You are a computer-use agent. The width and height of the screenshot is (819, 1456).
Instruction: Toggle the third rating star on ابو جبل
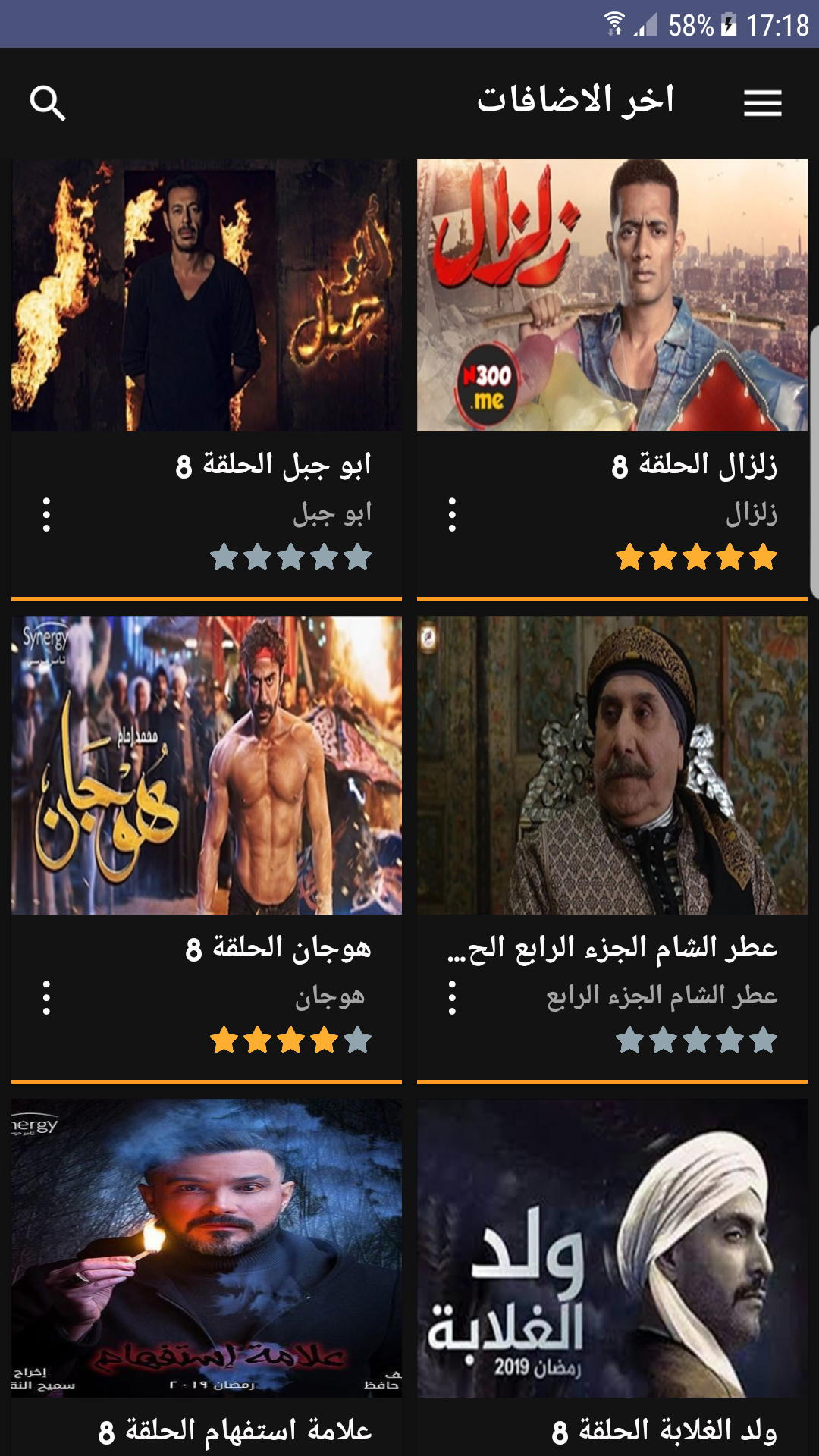point(290,557)
